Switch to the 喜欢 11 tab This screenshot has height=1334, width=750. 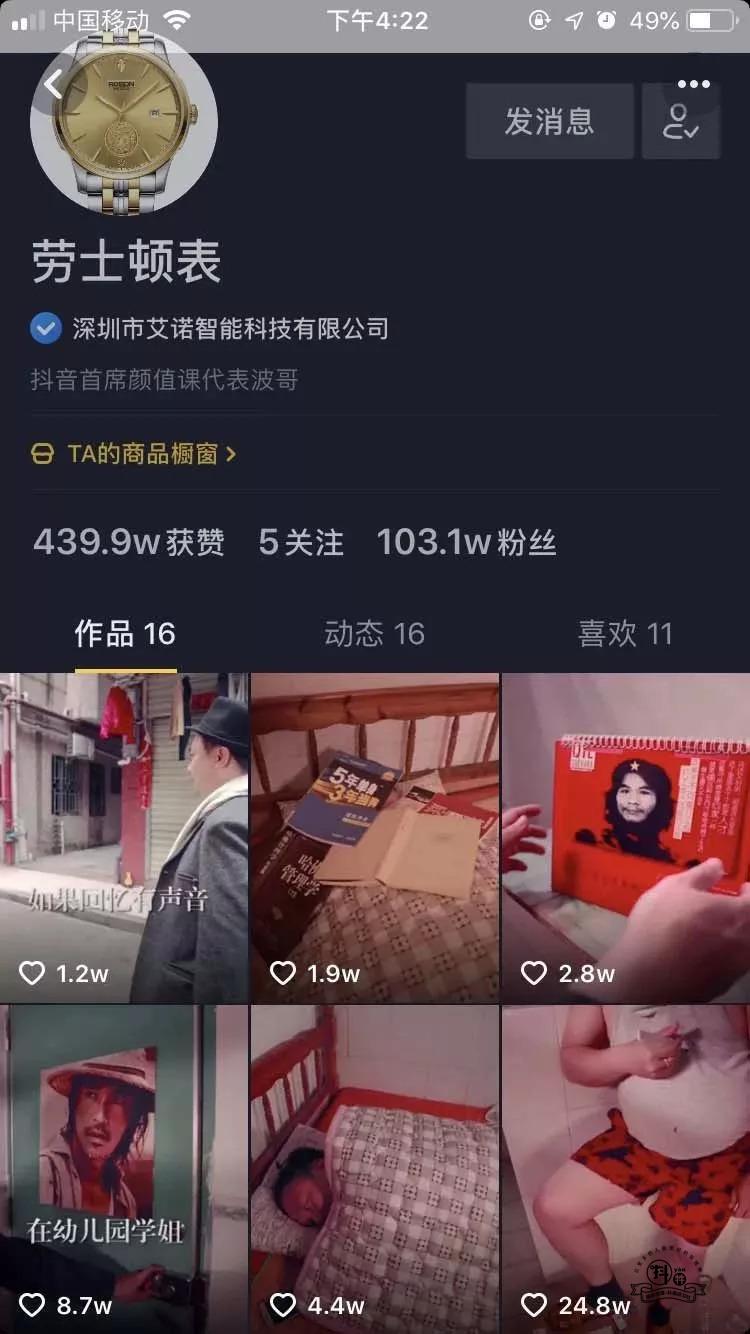click(x=625, y=634)
